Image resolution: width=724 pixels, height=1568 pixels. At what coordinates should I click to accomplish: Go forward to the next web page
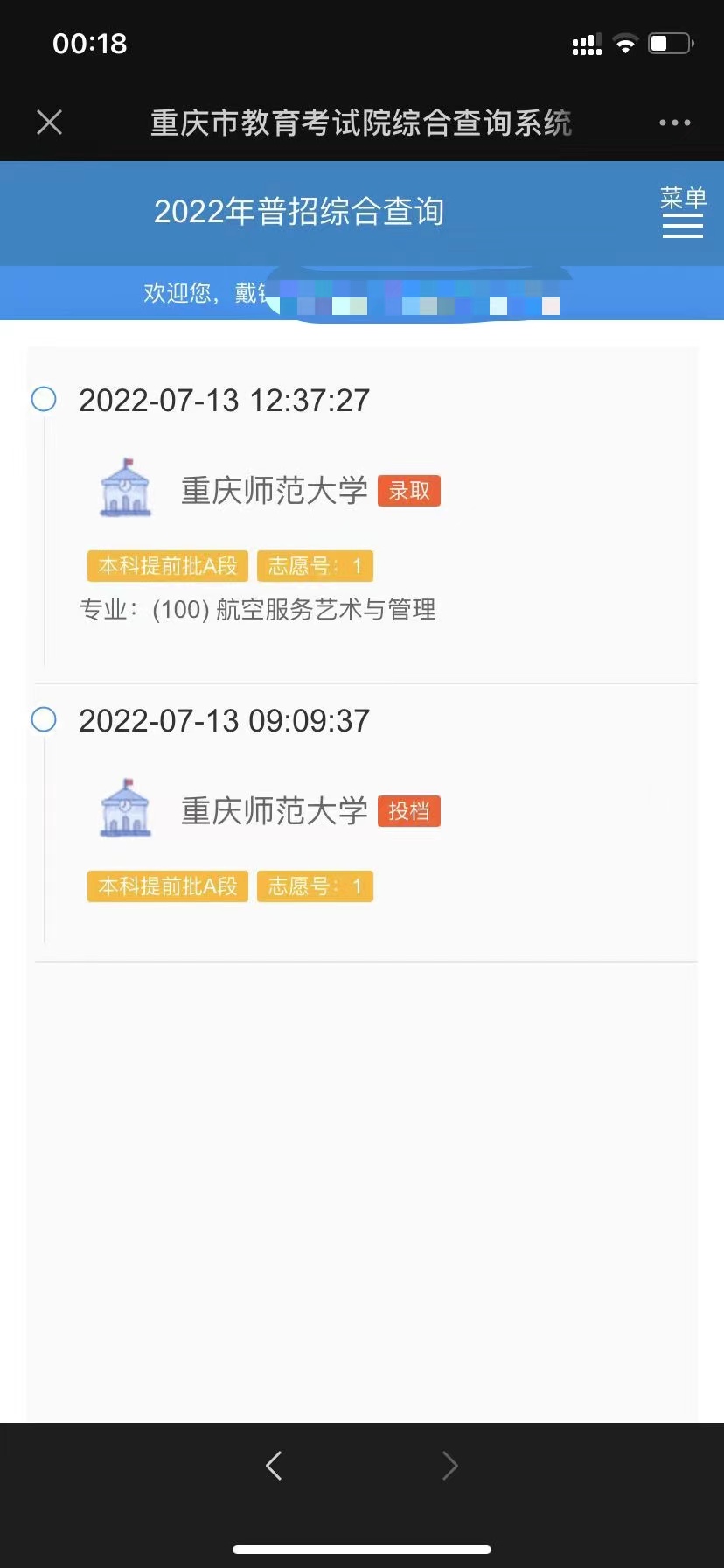(449, 1465)
